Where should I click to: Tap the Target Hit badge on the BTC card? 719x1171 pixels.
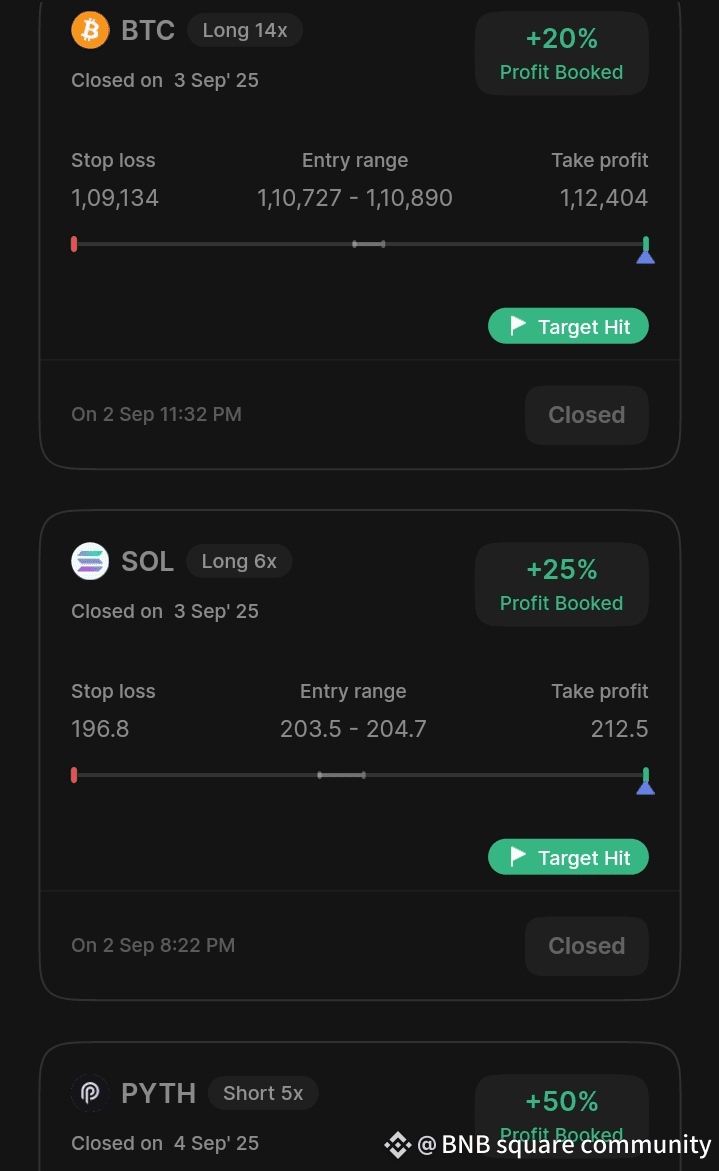pyautogui.click(x=568, y=326)
